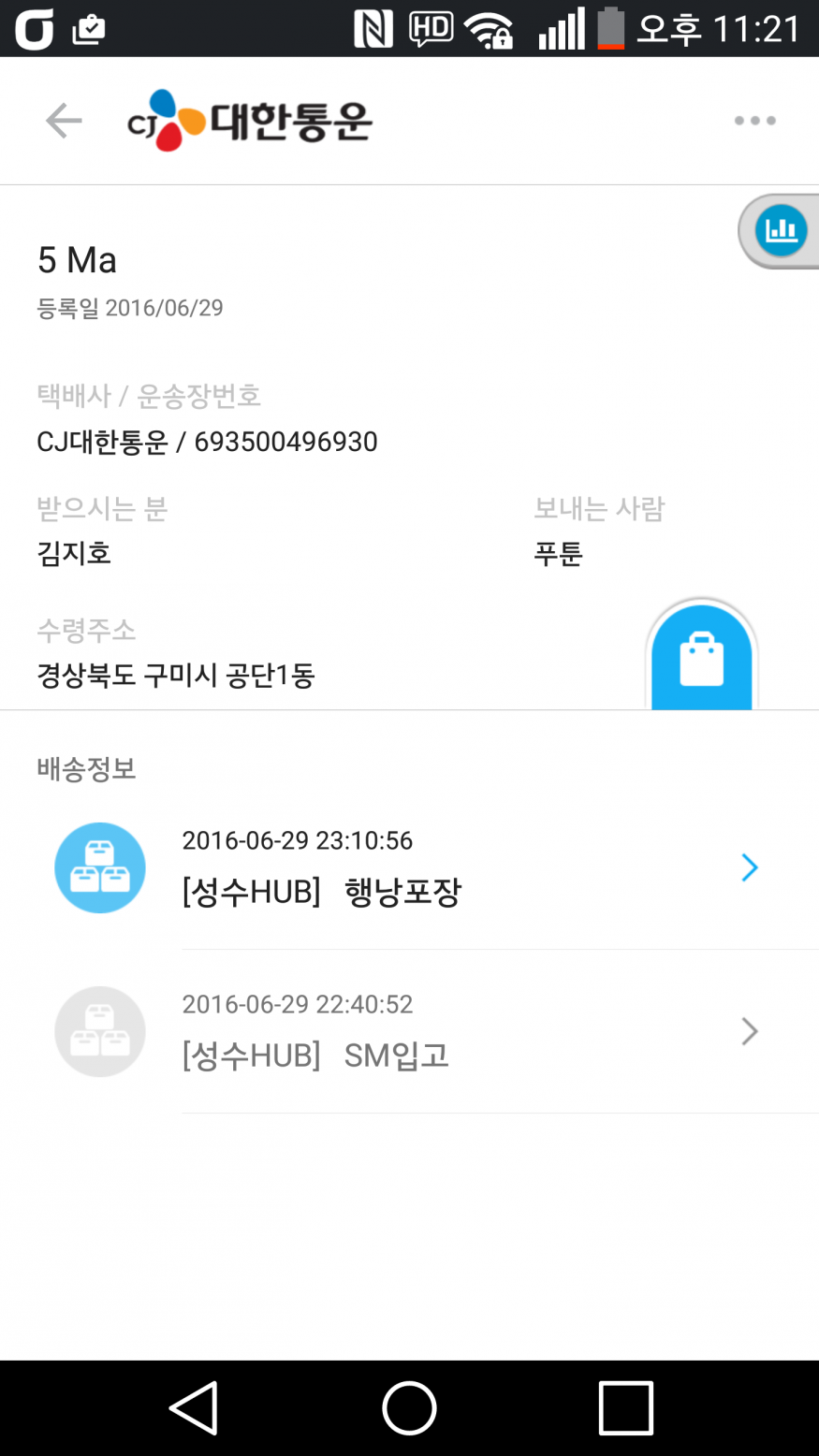Open the statistics chart side button

[x=781, y=230]
